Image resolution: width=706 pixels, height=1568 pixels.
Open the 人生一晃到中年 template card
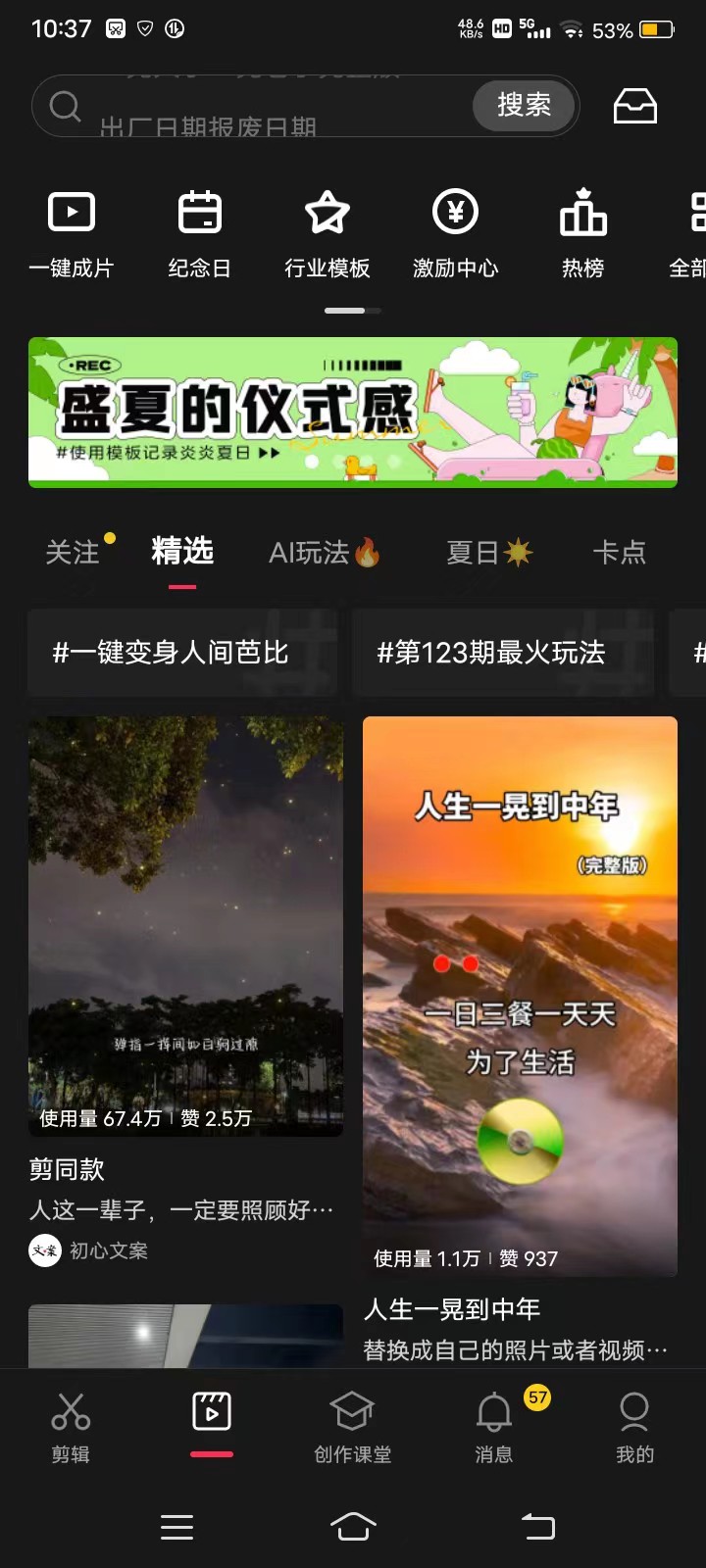click(x=520, y=995)
